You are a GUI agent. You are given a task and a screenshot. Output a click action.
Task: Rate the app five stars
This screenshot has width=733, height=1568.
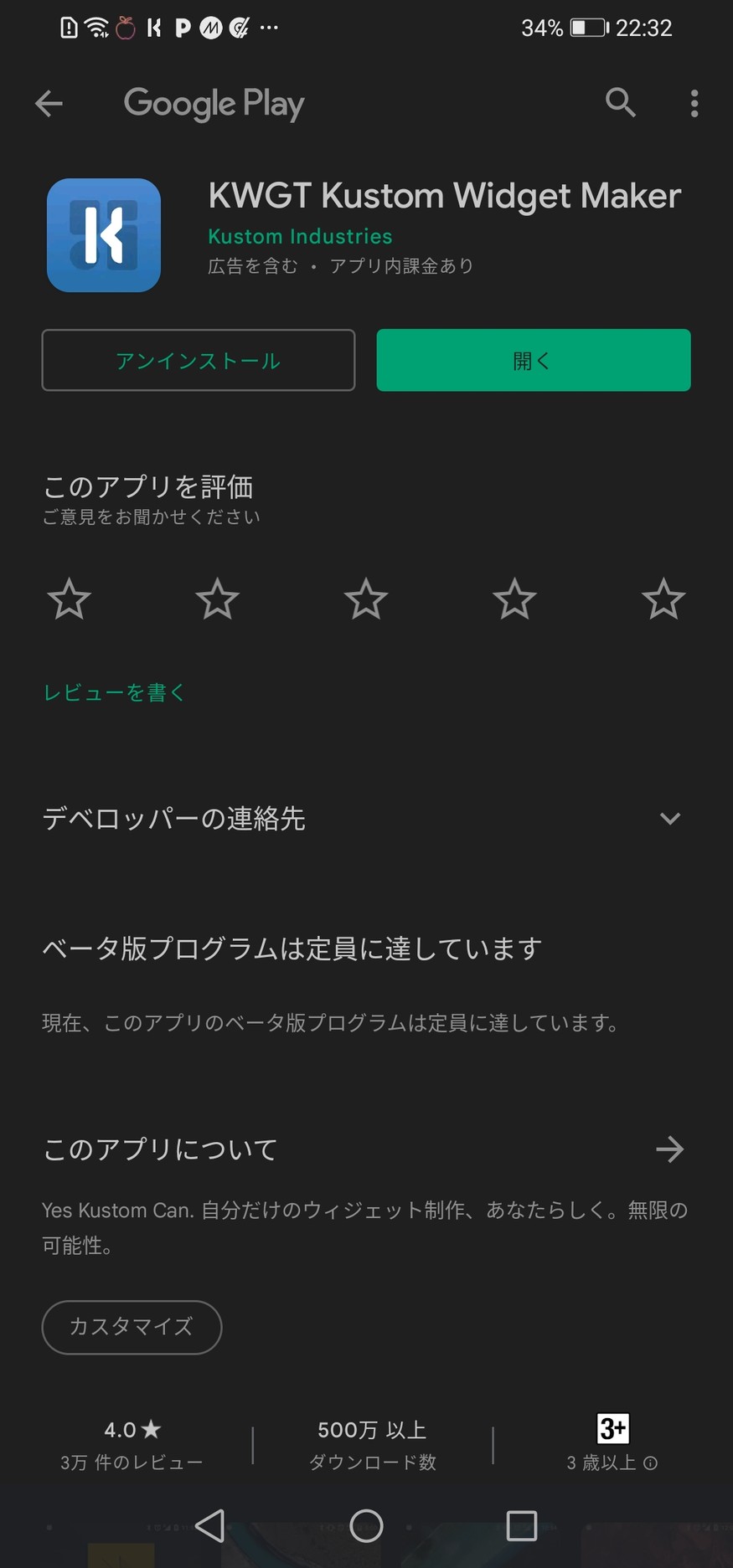(x=663, y=599)
